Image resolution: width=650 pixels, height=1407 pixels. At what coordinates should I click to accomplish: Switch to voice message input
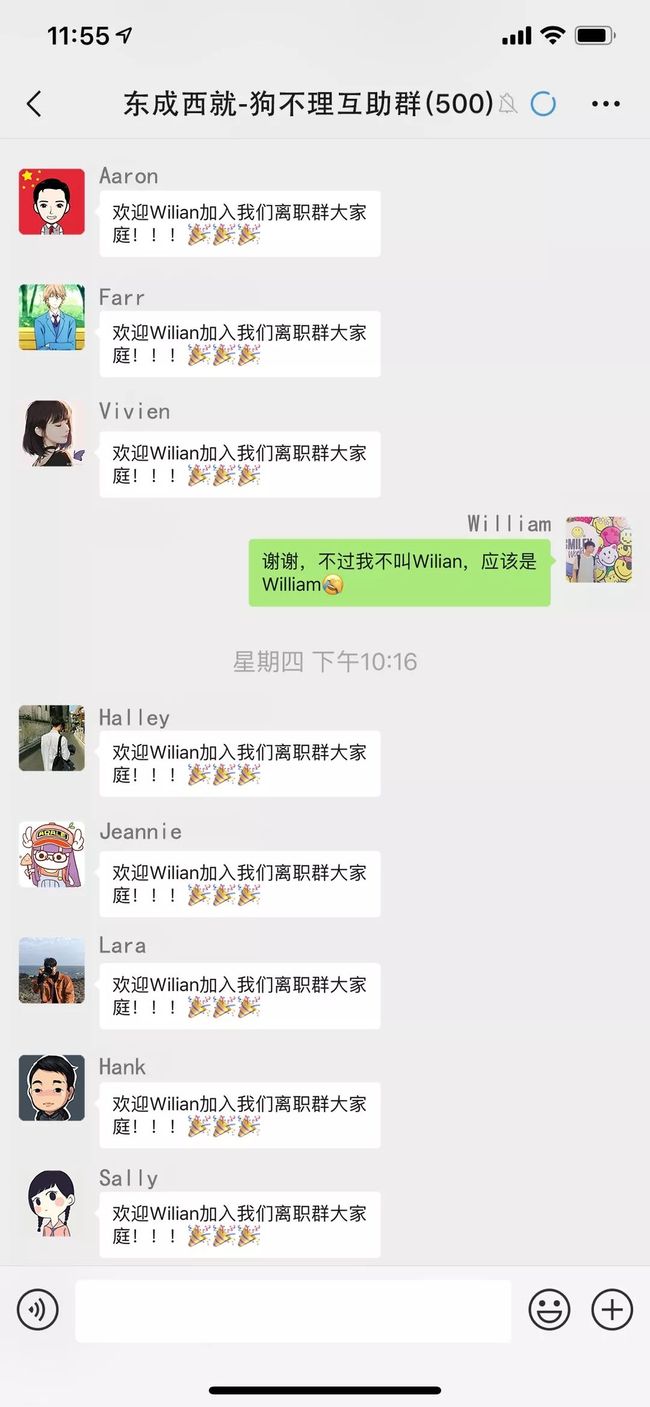(x=38, y=1309)
